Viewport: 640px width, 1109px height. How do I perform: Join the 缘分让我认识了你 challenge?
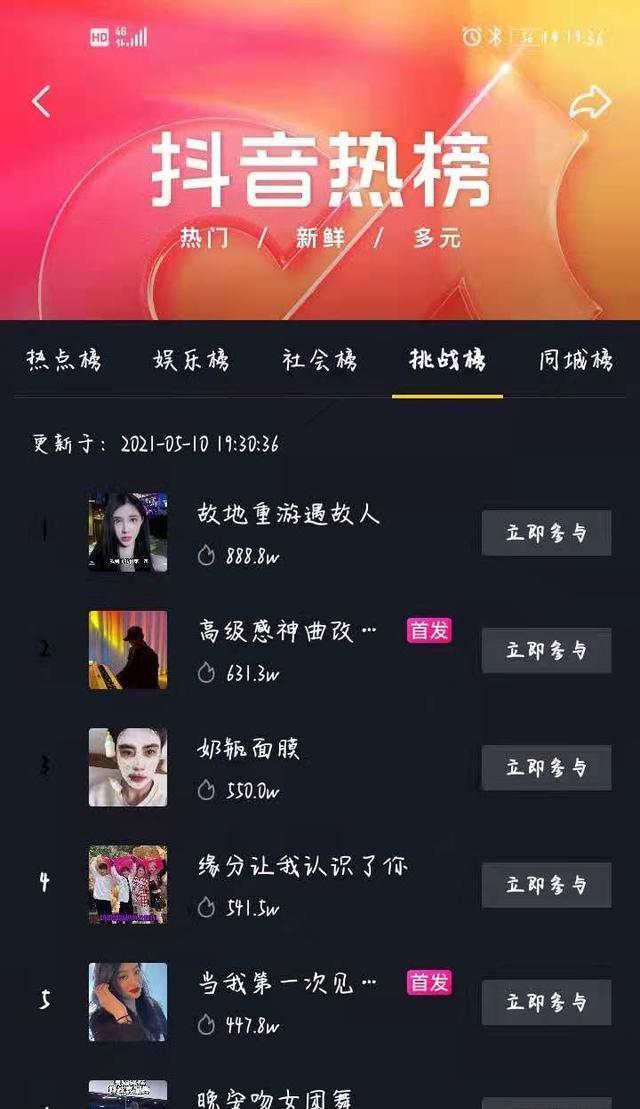point(546,885)
